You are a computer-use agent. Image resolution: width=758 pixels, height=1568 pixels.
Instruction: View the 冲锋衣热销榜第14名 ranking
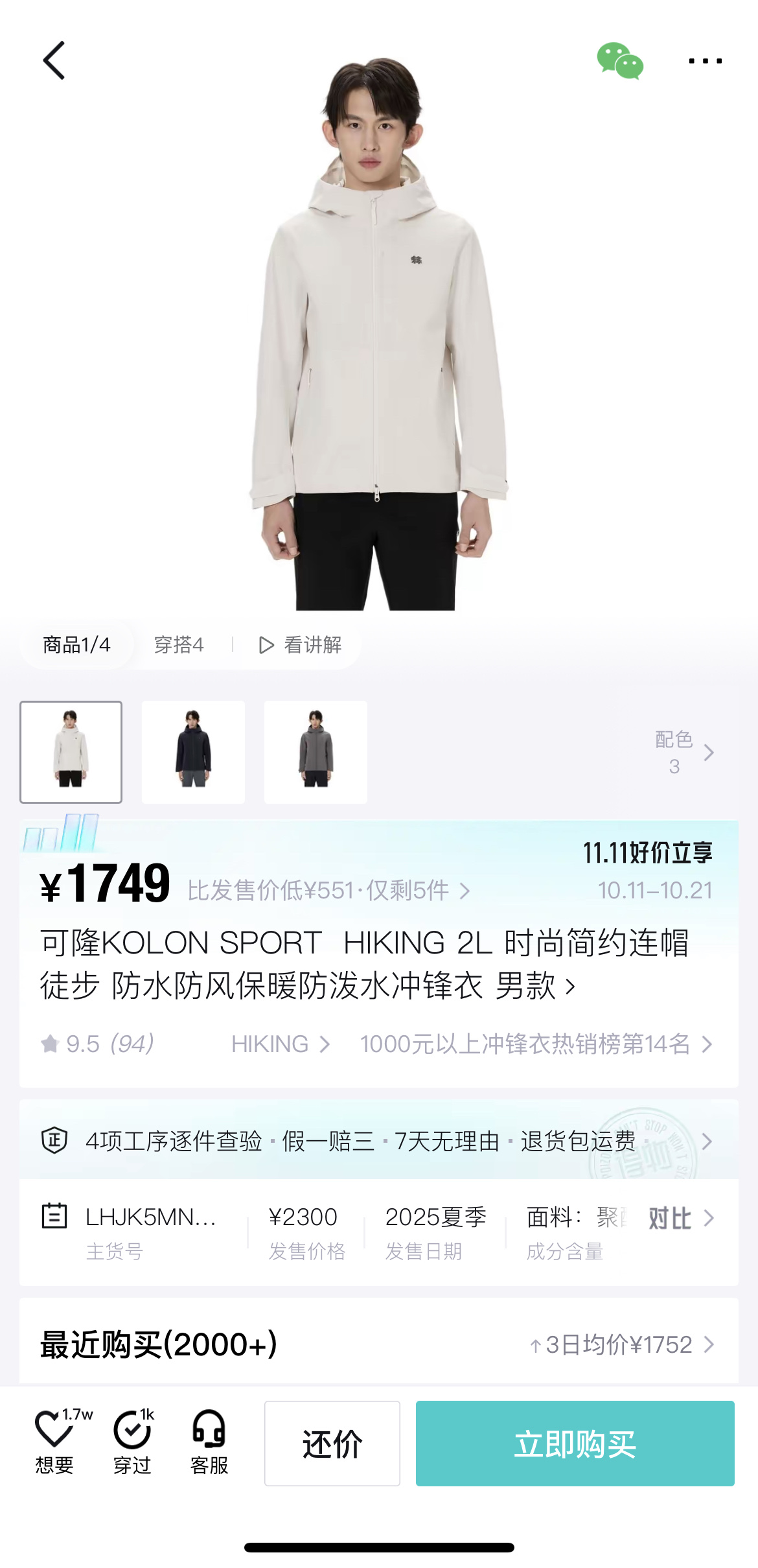coord(535,1044)
